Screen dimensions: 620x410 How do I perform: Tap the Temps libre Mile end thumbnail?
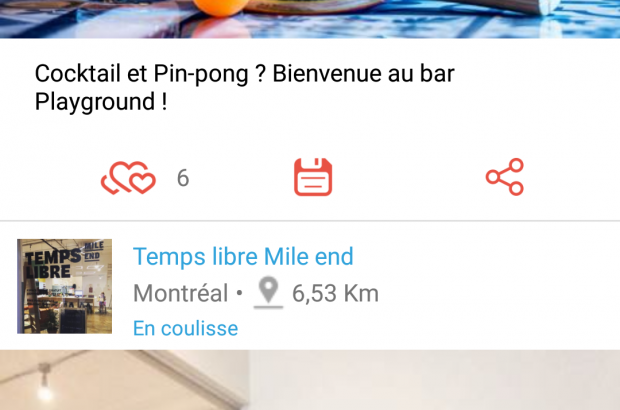pyautogui.click(x=65, y=286)
